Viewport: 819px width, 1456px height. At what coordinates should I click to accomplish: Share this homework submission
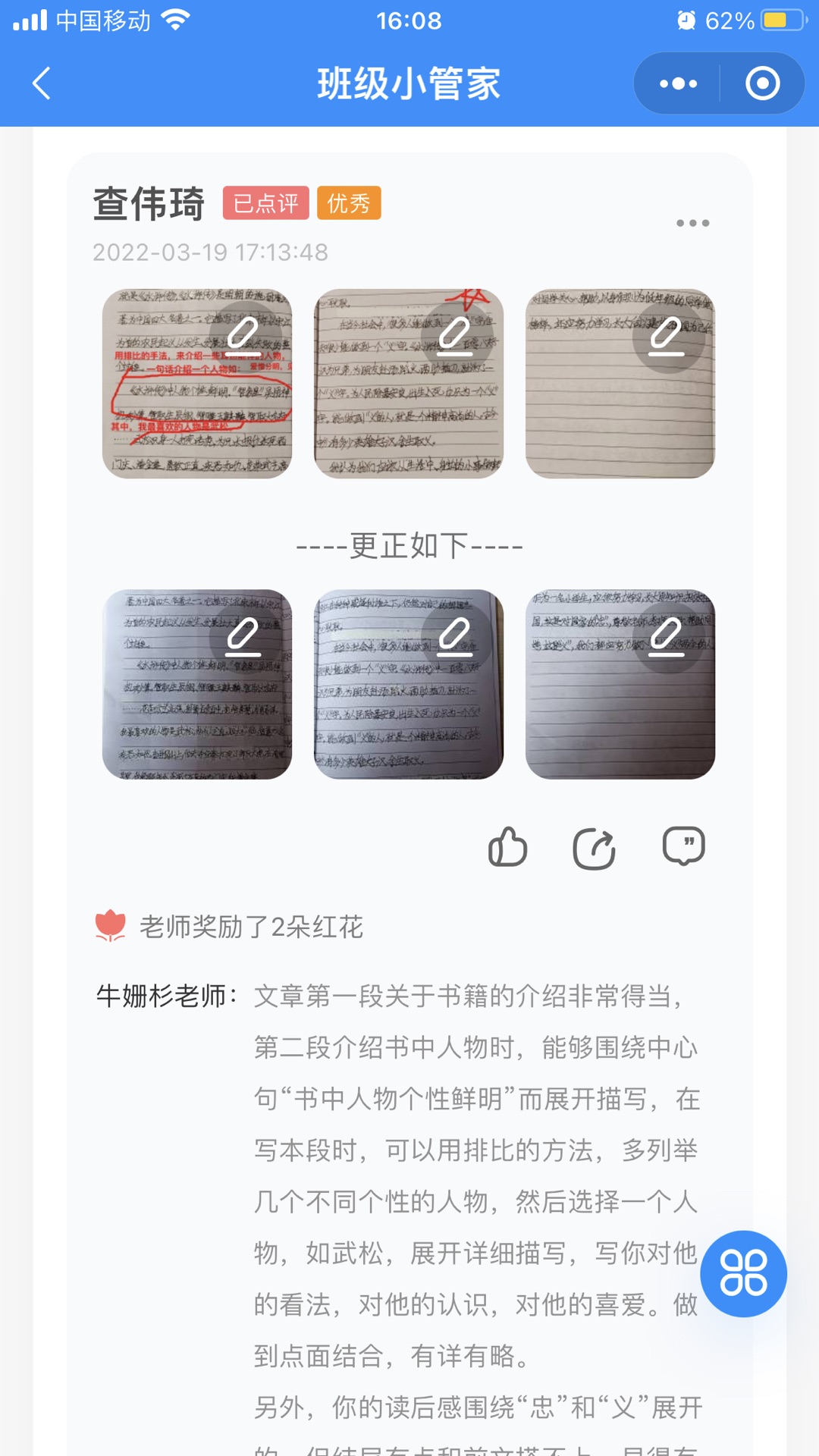(594, 848)
